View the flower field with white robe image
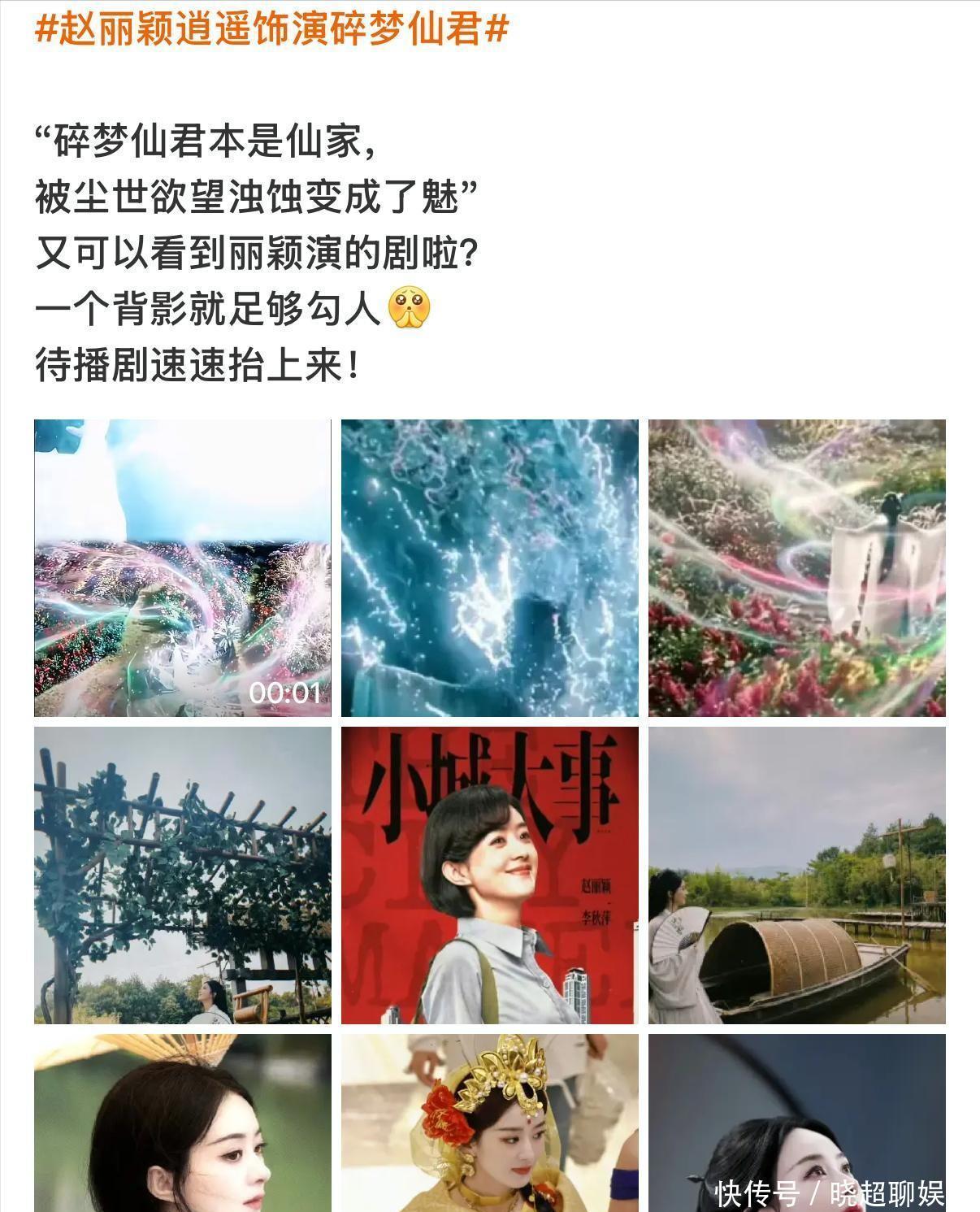 [x=796, y=567]
